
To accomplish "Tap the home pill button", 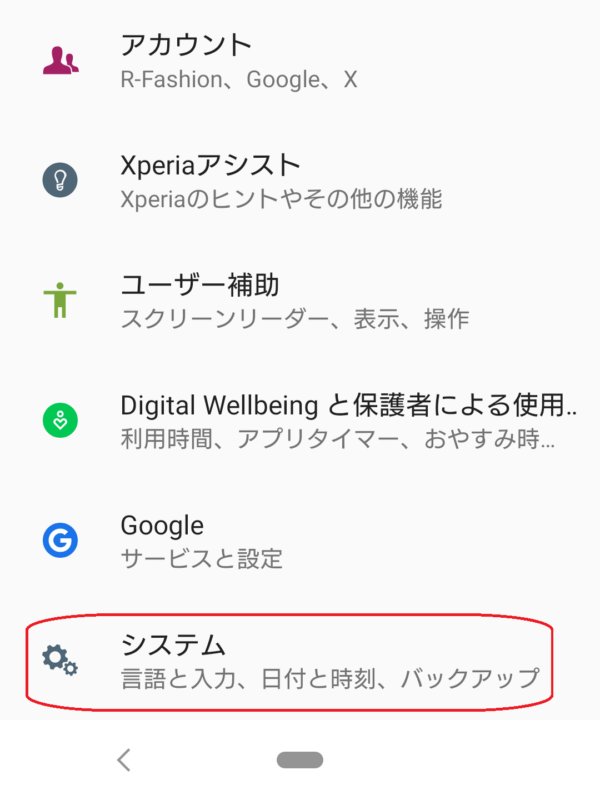I will coord(300,760).
